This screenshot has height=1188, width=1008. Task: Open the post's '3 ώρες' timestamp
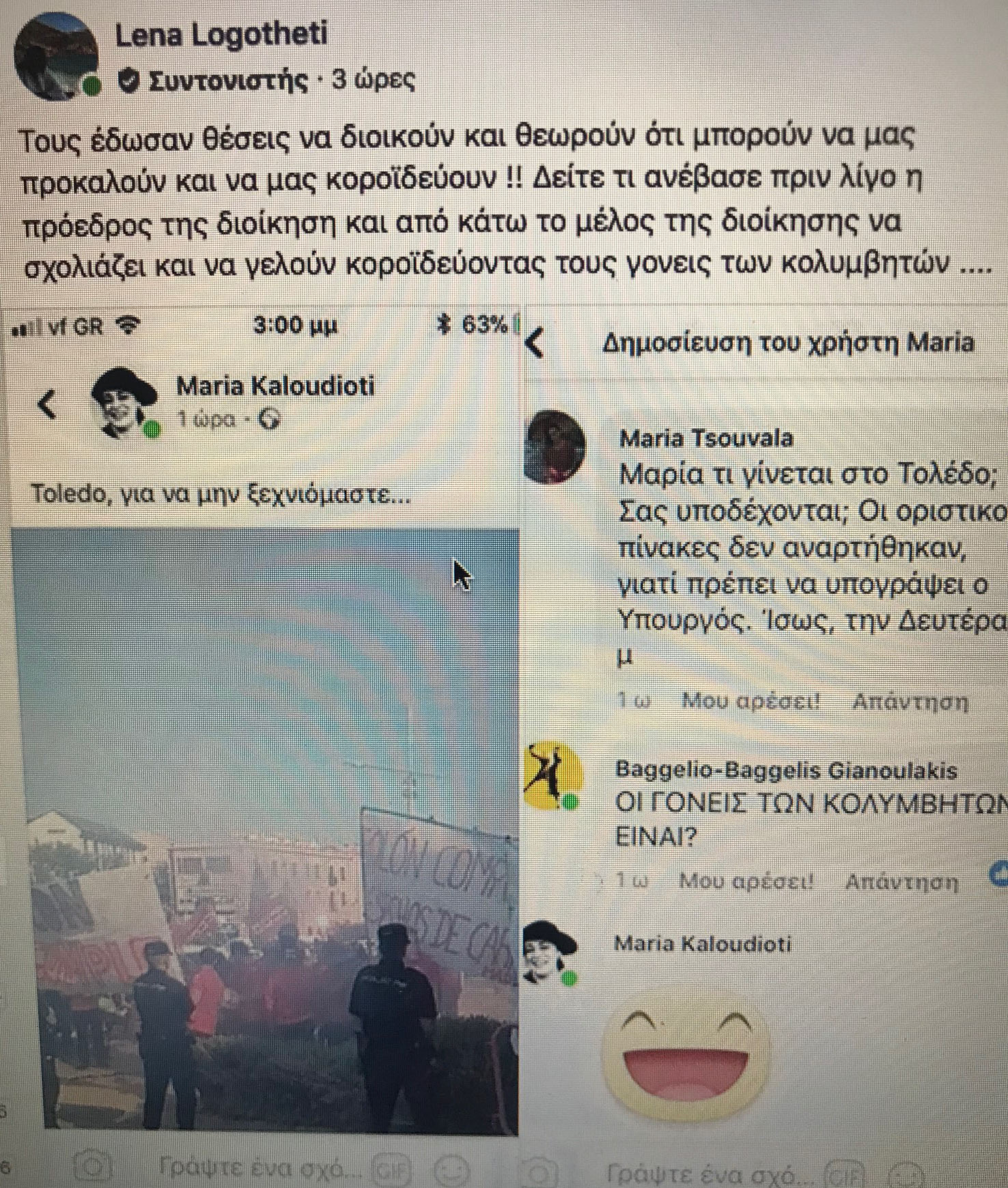pyautogui.click(x=374, y=81)
